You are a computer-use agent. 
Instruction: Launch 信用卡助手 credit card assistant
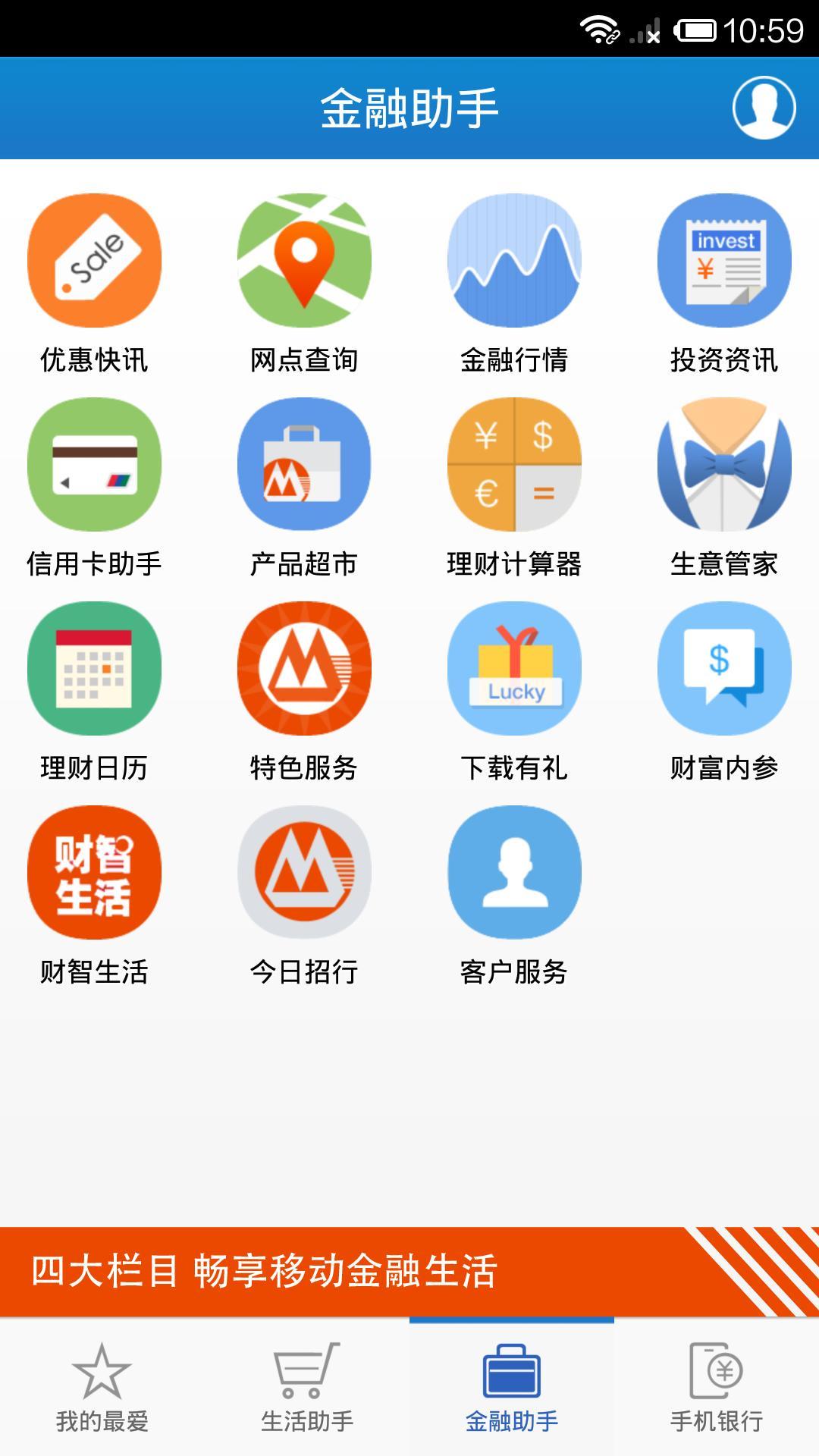(x=94, y=464)
